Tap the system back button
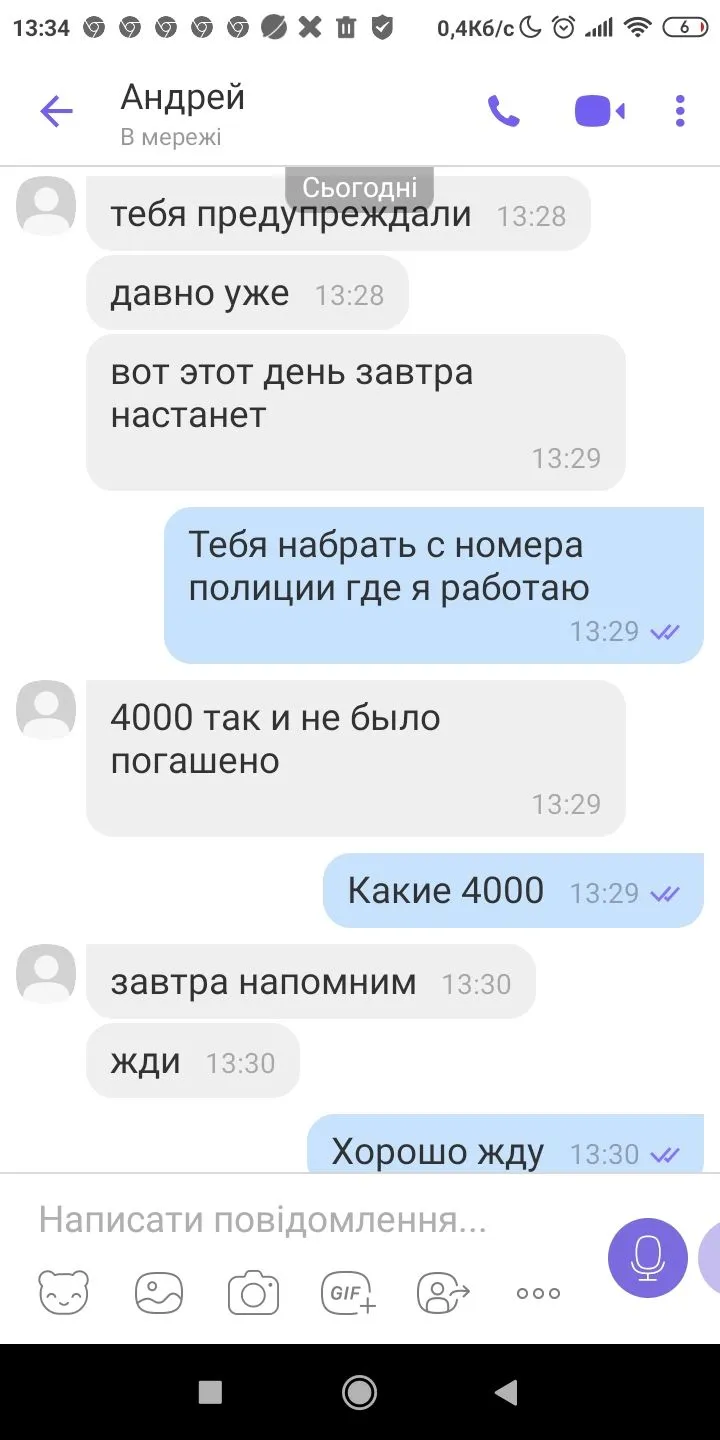Viewport: 720px width, 1440px height. click(x=507, y=1392)
